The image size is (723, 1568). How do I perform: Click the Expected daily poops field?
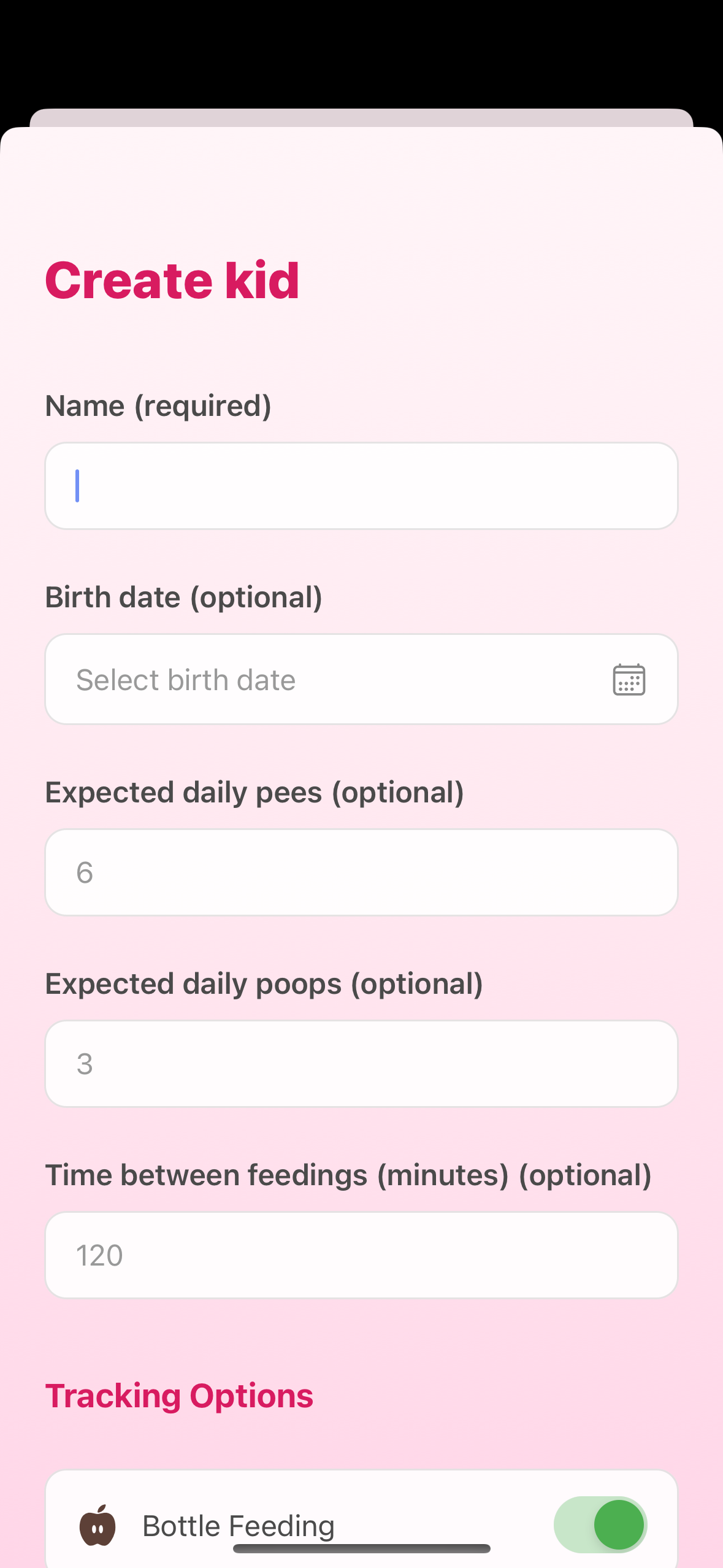[x=361, y=1064]
